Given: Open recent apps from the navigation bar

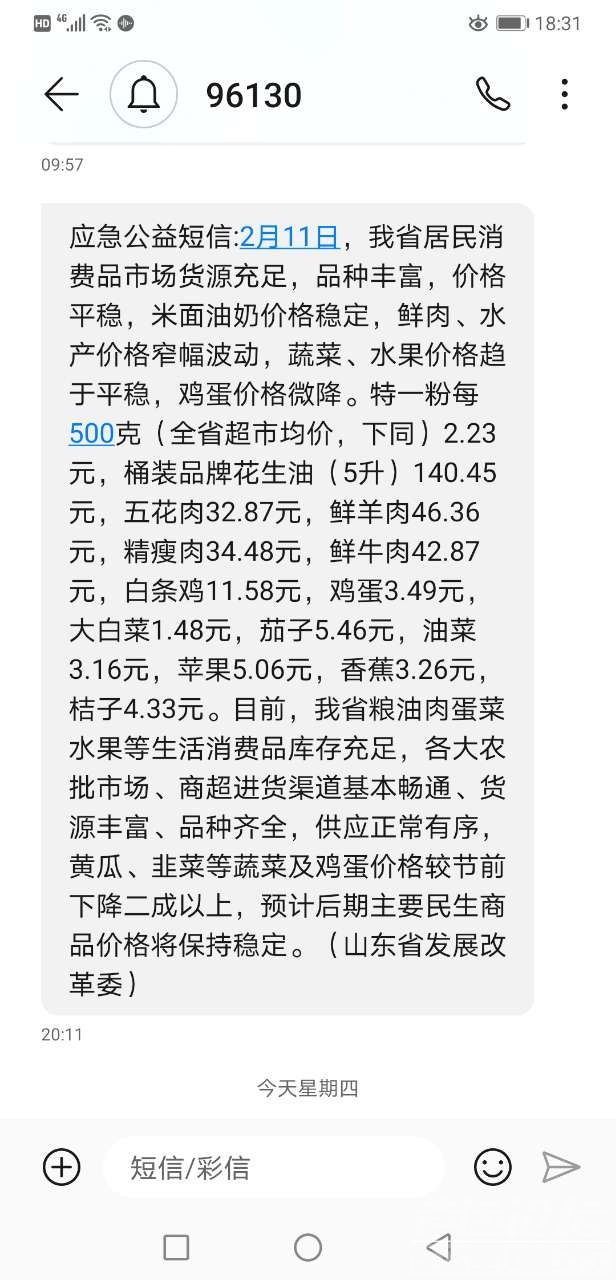Looking at the screenshot, I should (176, 1247).
